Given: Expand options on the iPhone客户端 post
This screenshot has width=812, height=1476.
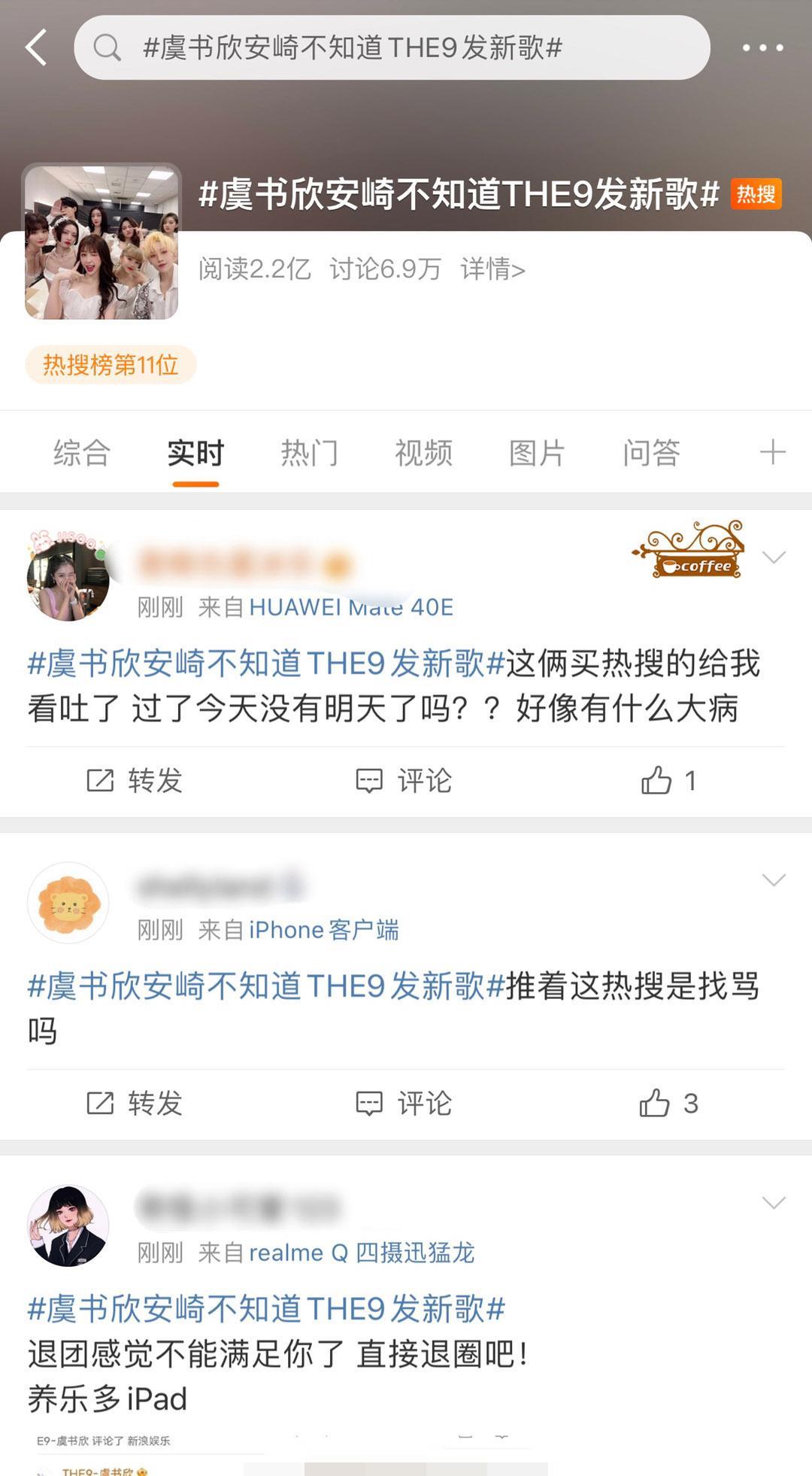Looking at the screenshot, I should coord(774,879).
